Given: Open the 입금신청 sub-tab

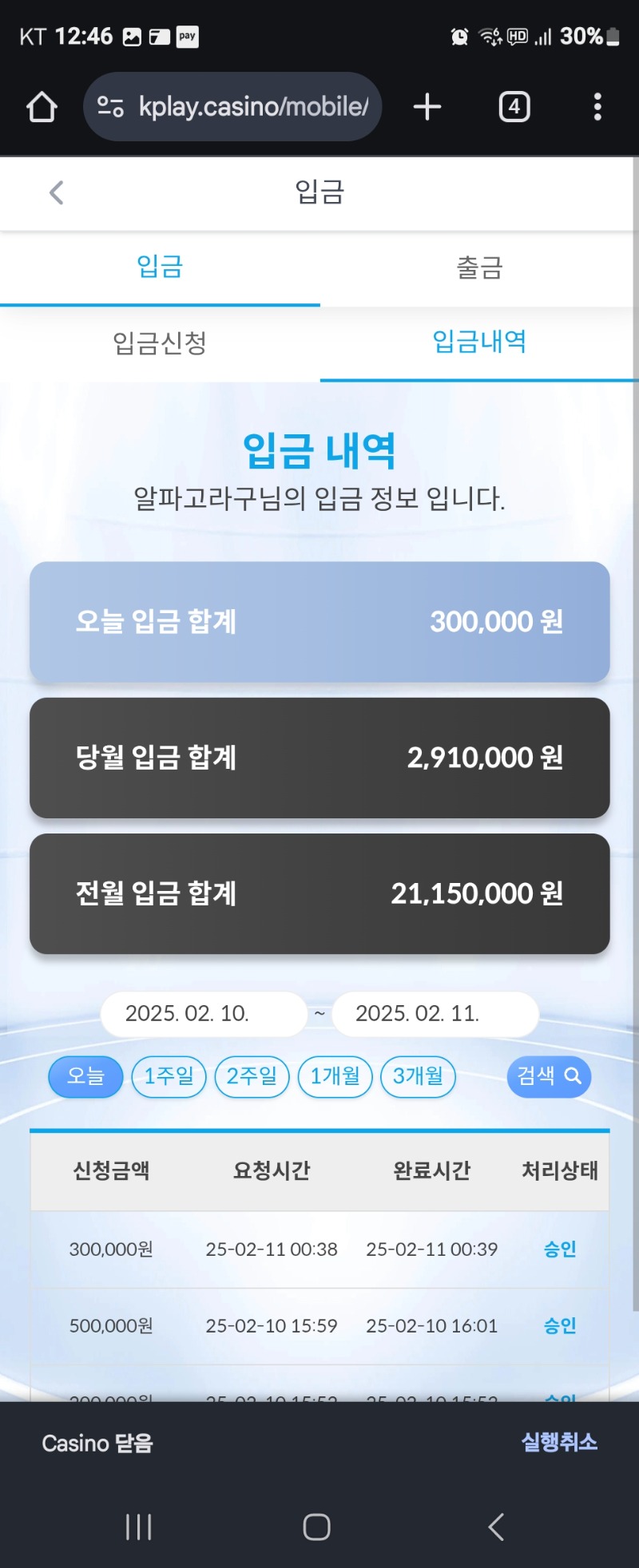Looking at the screenshot, I should coord(160,343).
